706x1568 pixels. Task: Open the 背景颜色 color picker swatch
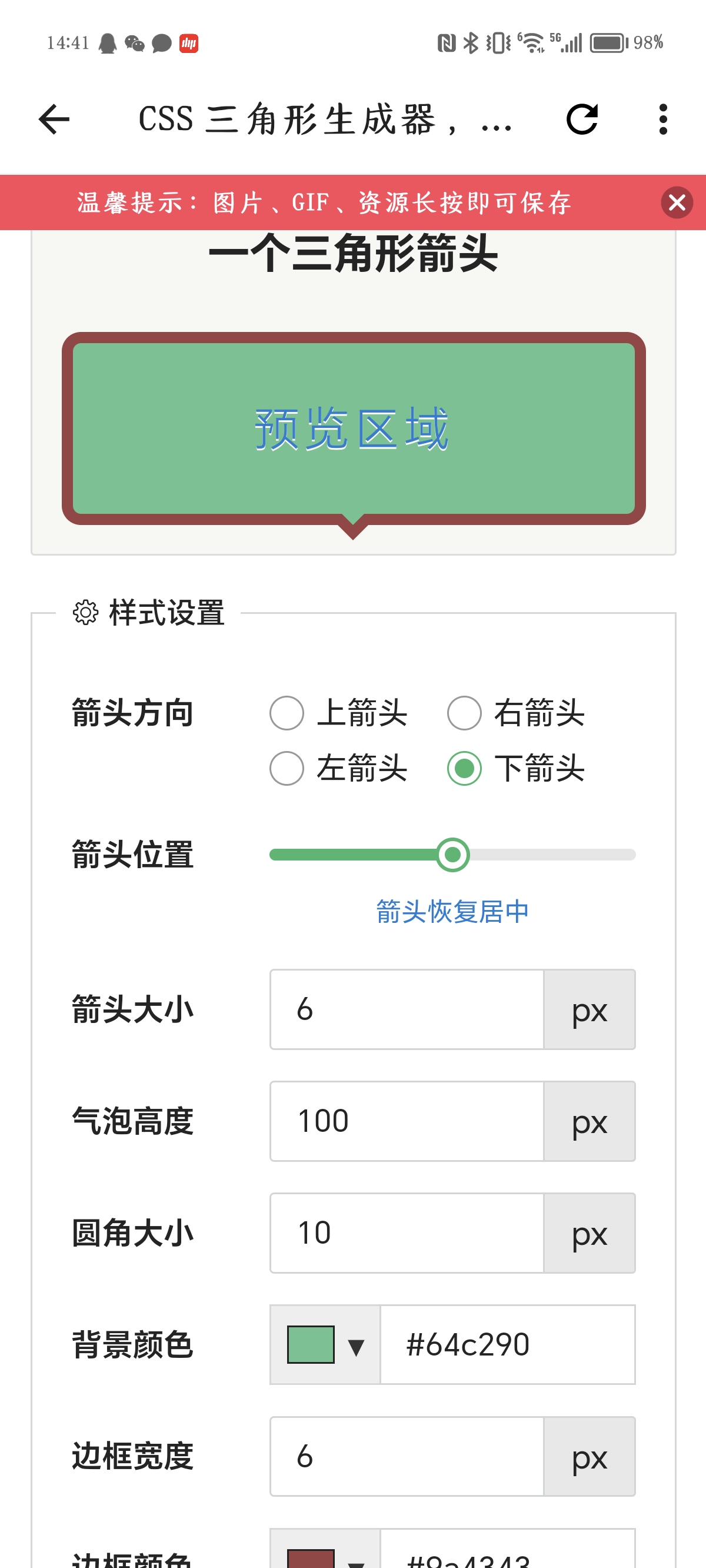click(x=325, y=1344)
